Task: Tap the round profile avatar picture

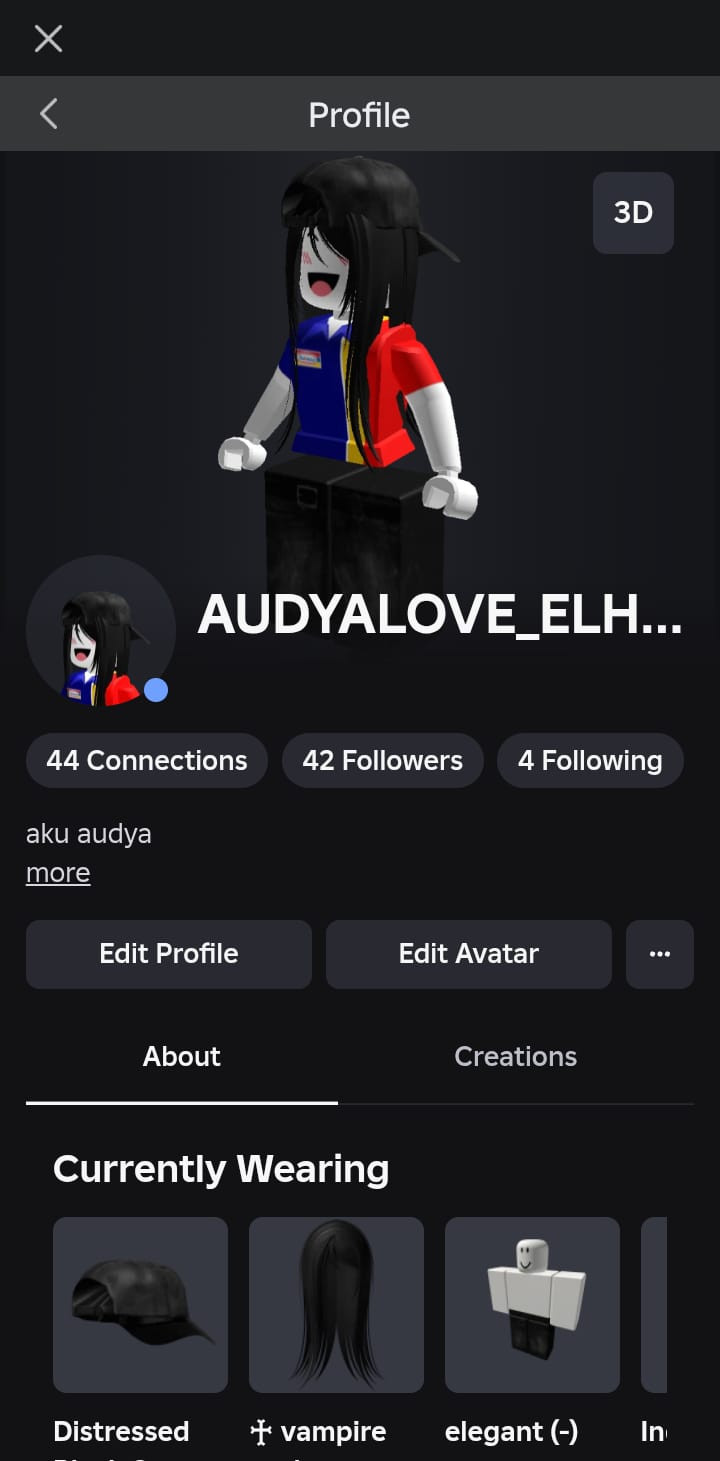Action: (100, 631)
